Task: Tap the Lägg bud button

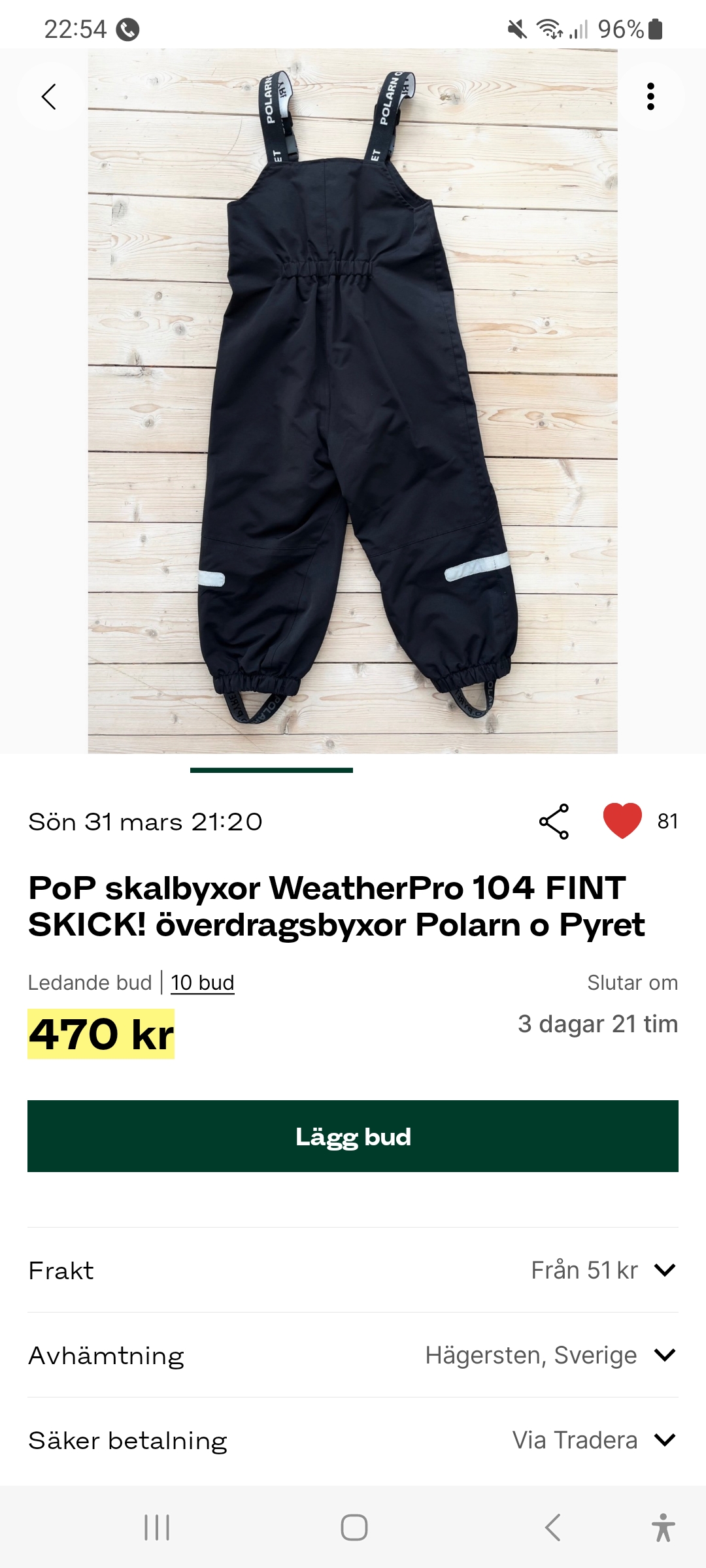Action: click(x=353, y=1136)
